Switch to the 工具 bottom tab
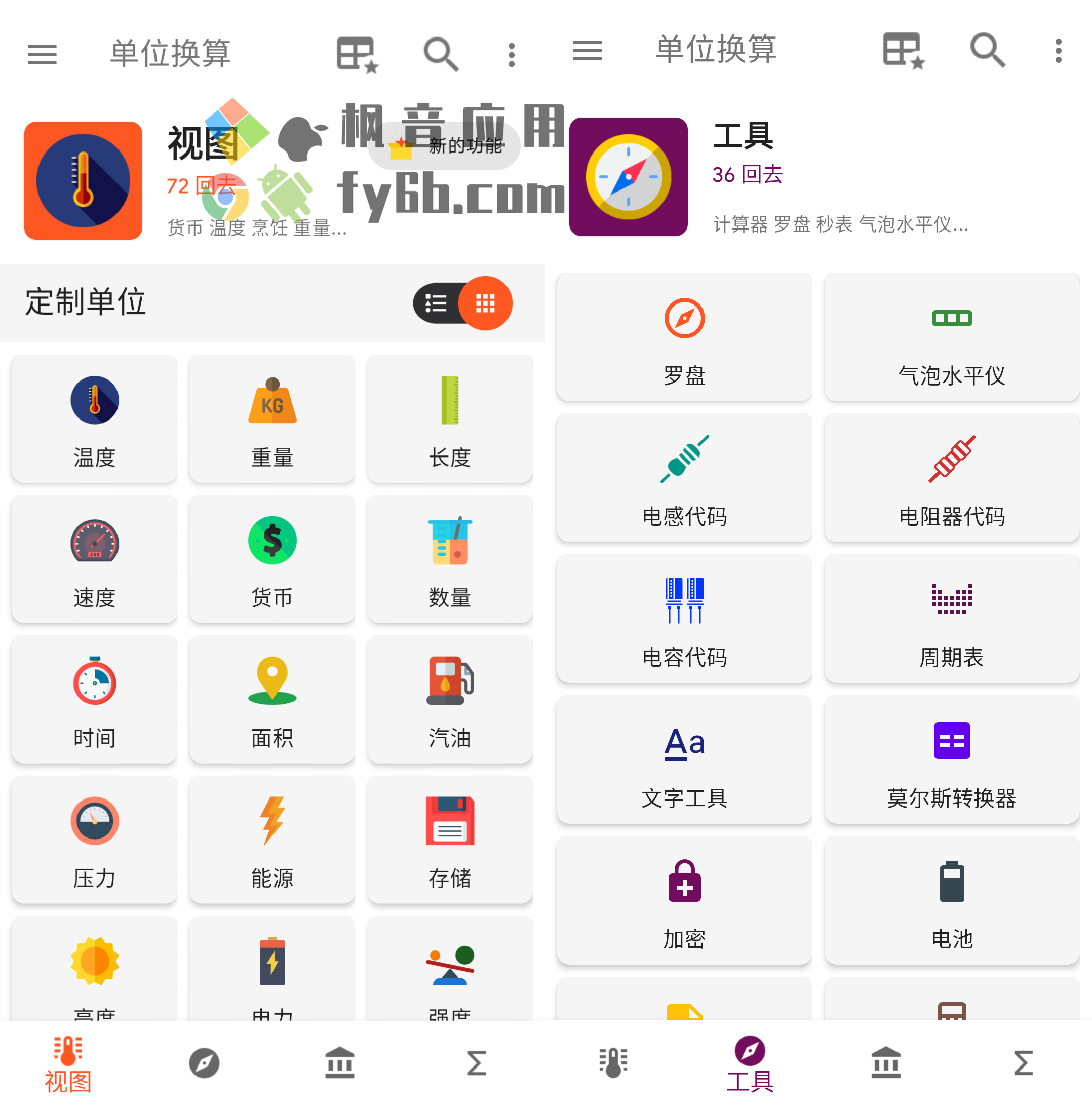 750,1064
